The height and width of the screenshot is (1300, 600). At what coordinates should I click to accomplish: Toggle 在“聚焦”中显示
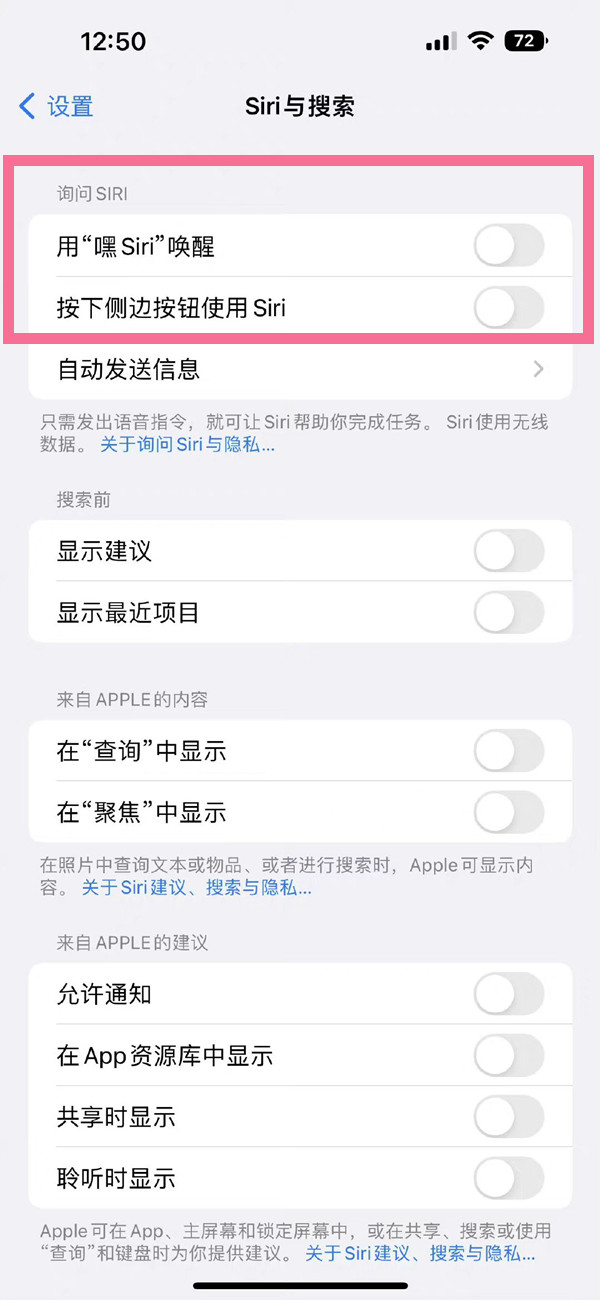[x=509, y=813]
